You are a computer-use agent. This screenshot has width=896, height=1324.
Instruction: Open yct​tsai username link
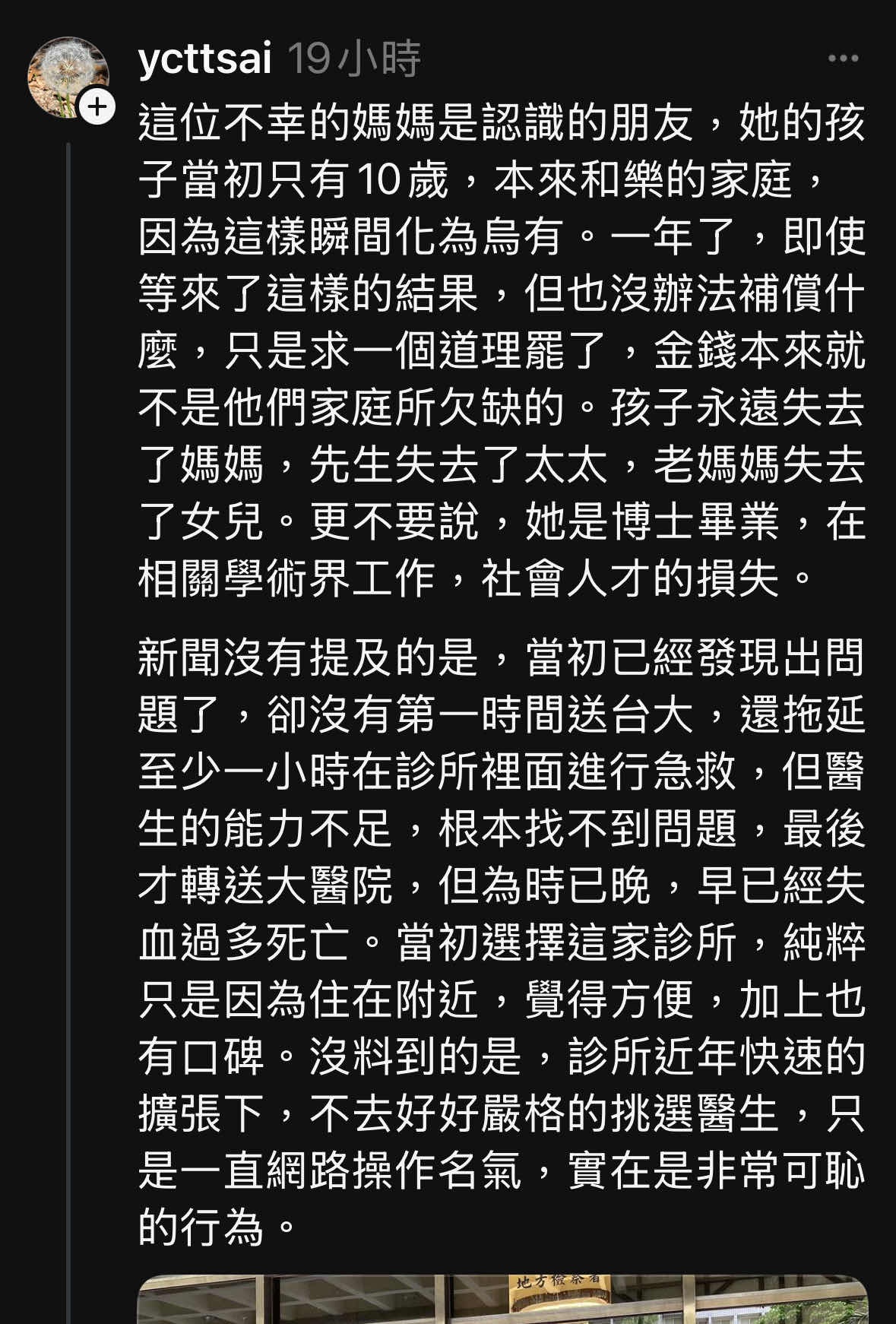(x=205, y=59)
